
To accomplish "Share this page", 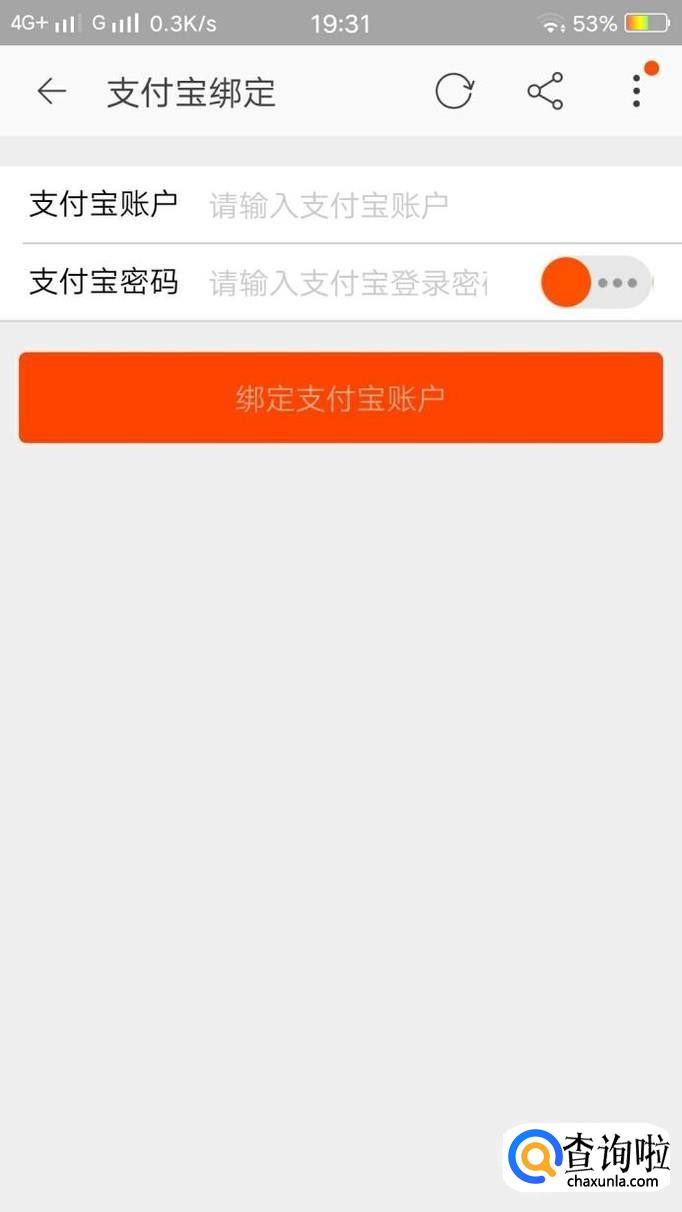I will point(545,92).
